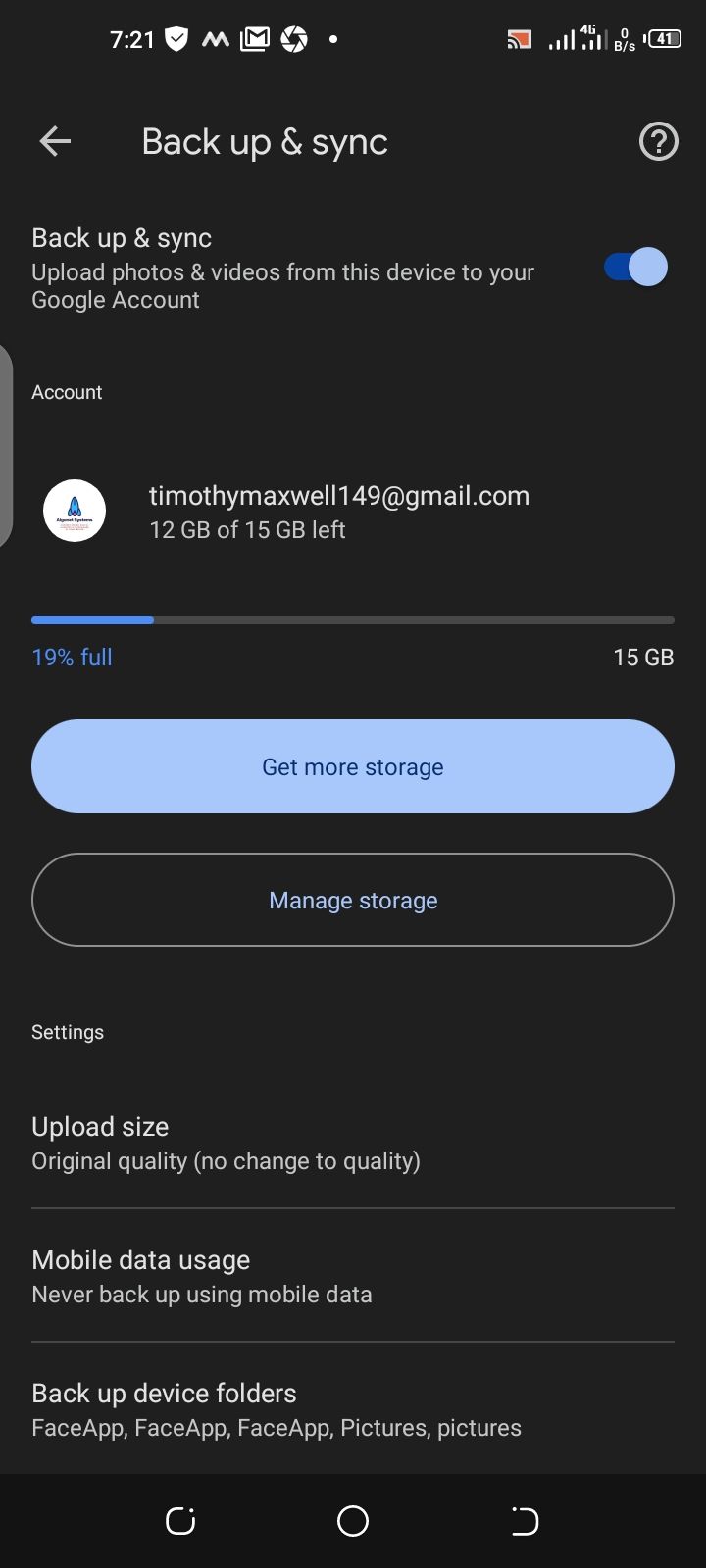The height and width of the screenshot is (1568, 706).
Task: Tap the account profile avatar
Action: tap(75, 510)
